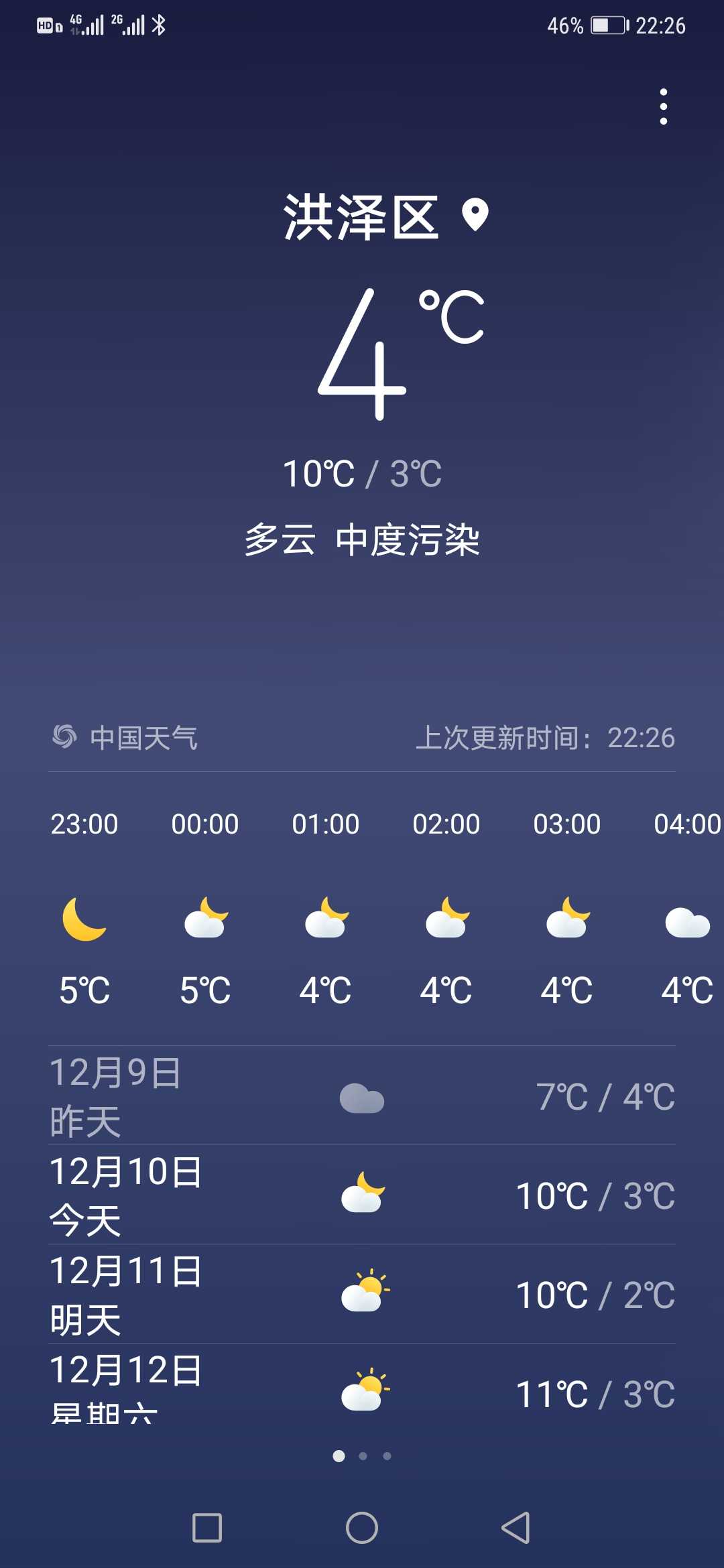
Task: Open the 12月9日 昨天 forecast row
Action: tap(362, 1096)
